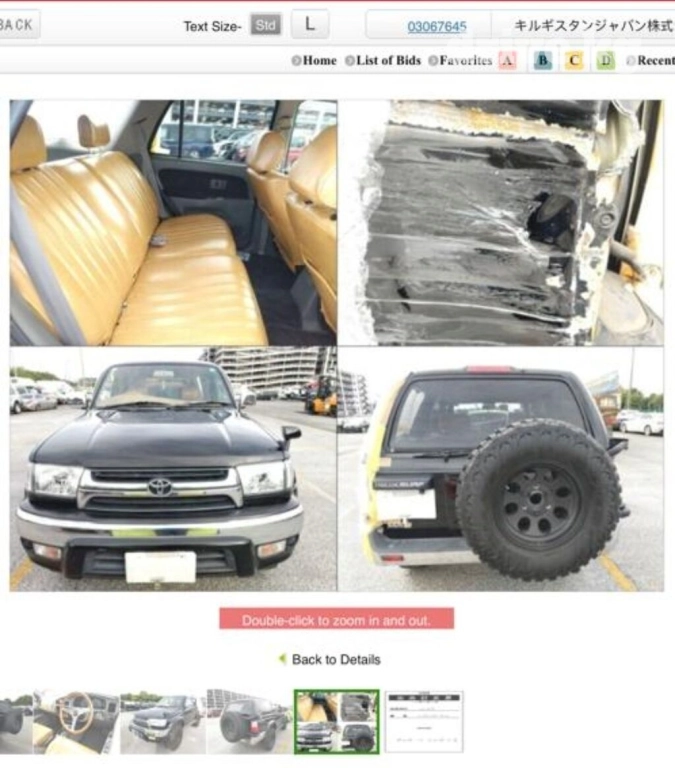
Task: Return via Back to Details link
Action: point(335,660)
